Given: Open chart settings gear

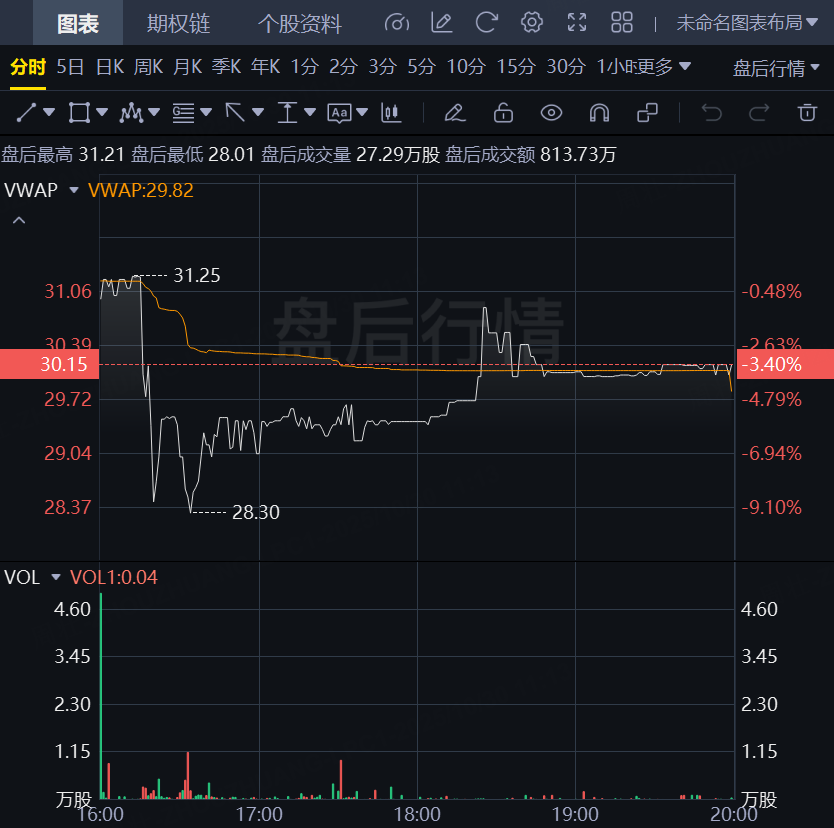Looking at the screenshot, I should (532, 22).
